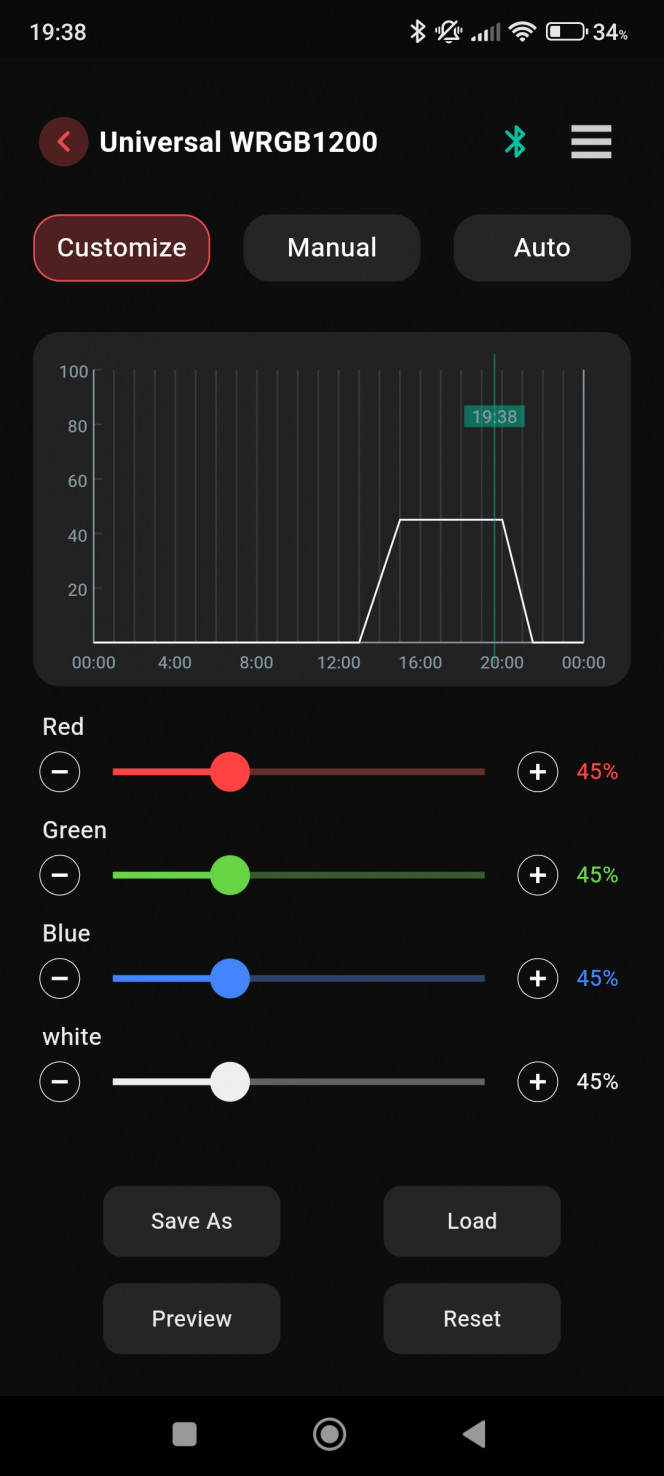
Task: Load a saved lighting profile
Action: tap(472, 1221)
